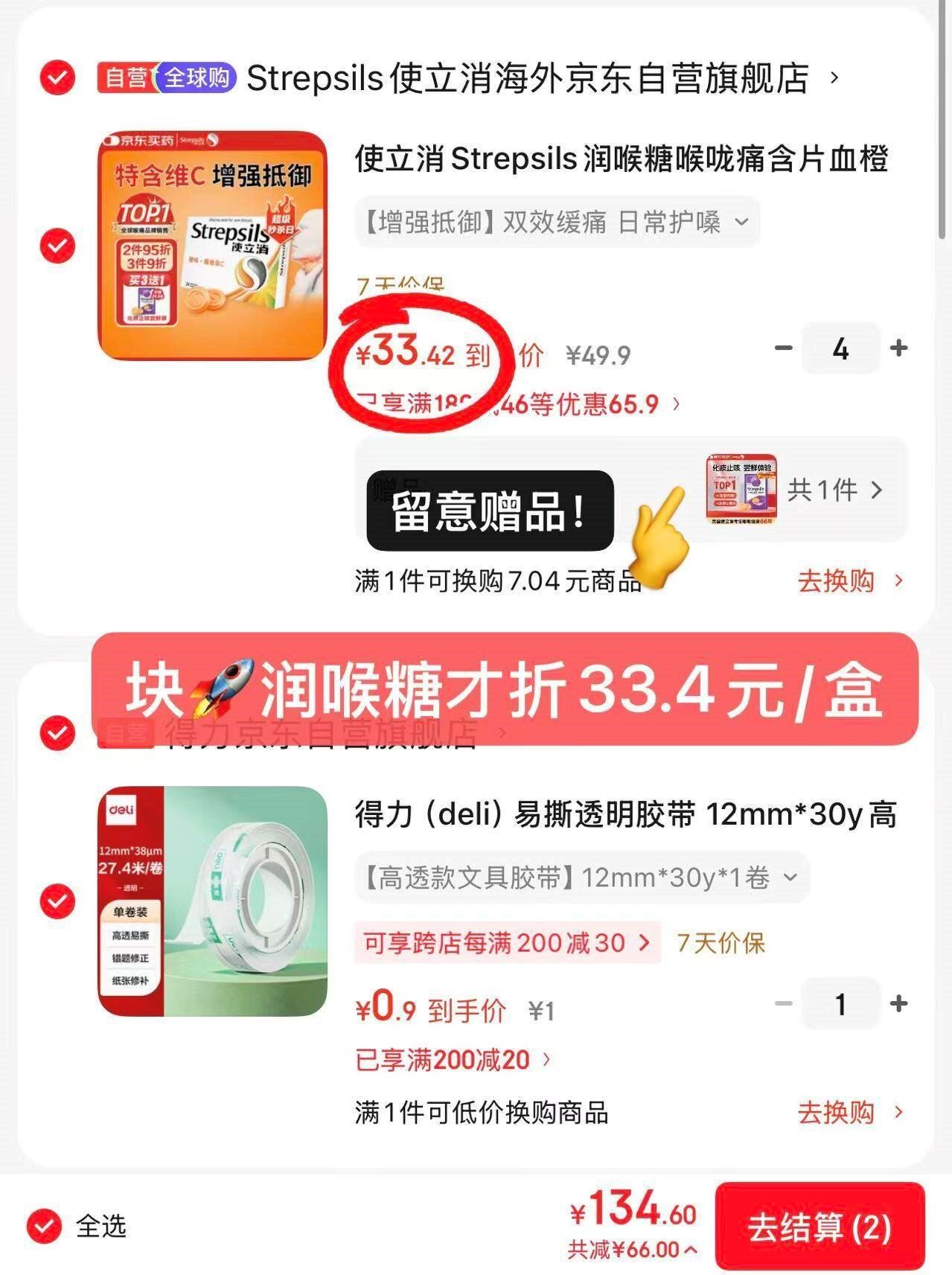Tap 去换购 under the Strepsils item
Image resolution: width=952 pixels, height=1275 pixels.
click(x=849, y=581)
